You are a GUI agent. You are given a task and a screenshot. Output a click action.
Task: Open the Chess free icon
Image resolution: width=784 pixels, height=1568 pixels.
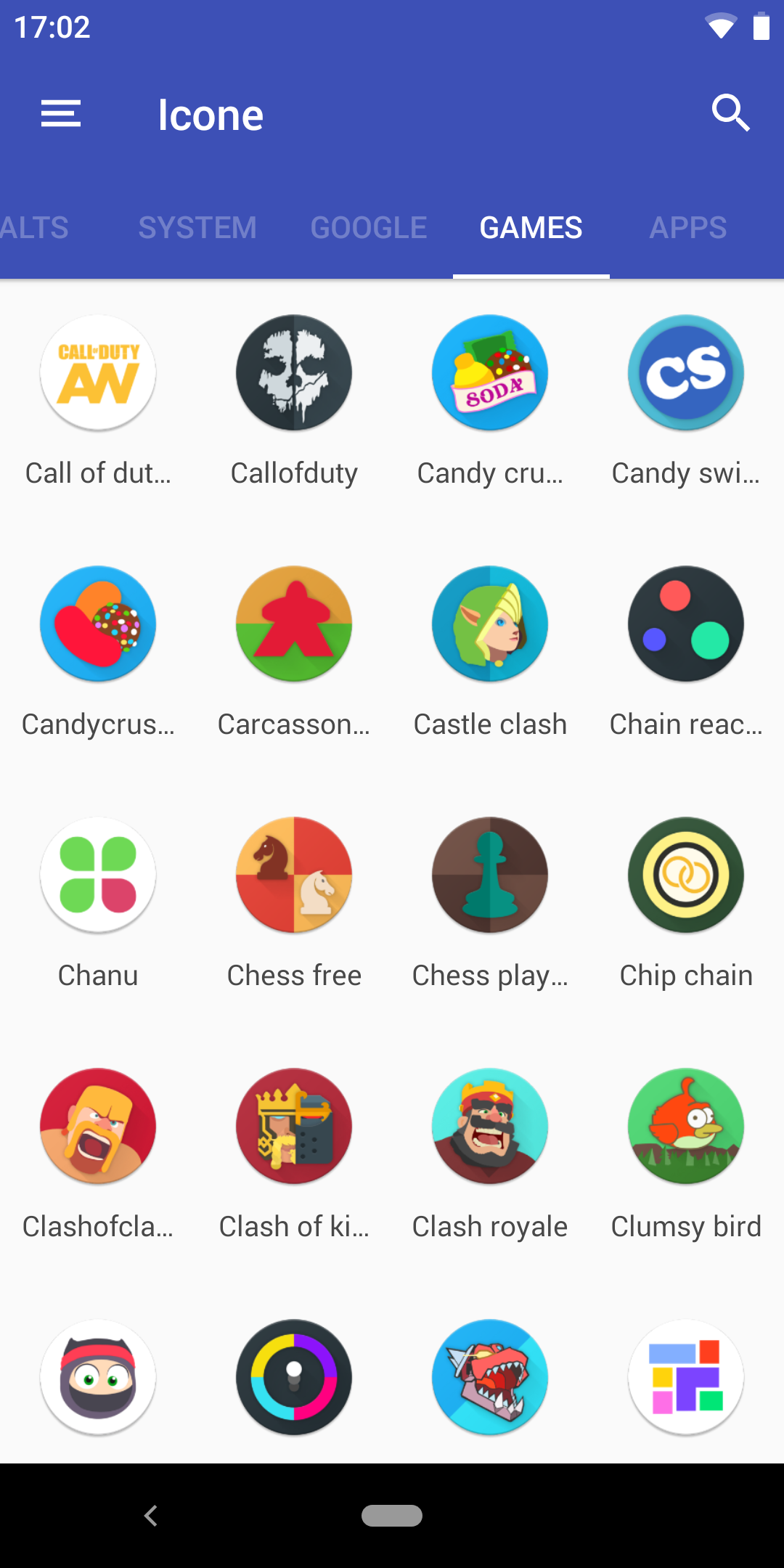click(294, 875)
